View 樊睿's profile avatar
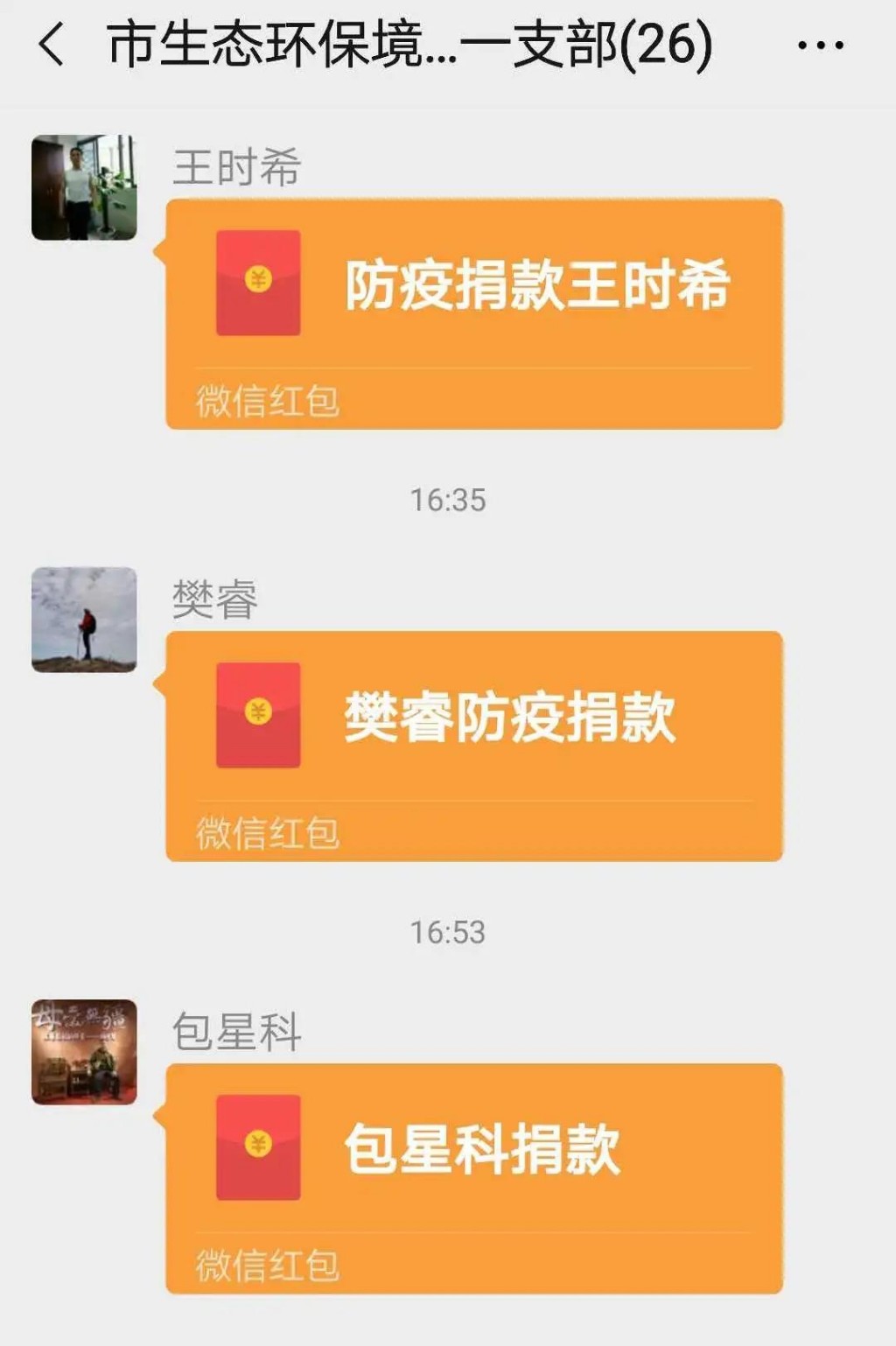The width and height of the screenshot is (896, 1346). tap(84, 620)
